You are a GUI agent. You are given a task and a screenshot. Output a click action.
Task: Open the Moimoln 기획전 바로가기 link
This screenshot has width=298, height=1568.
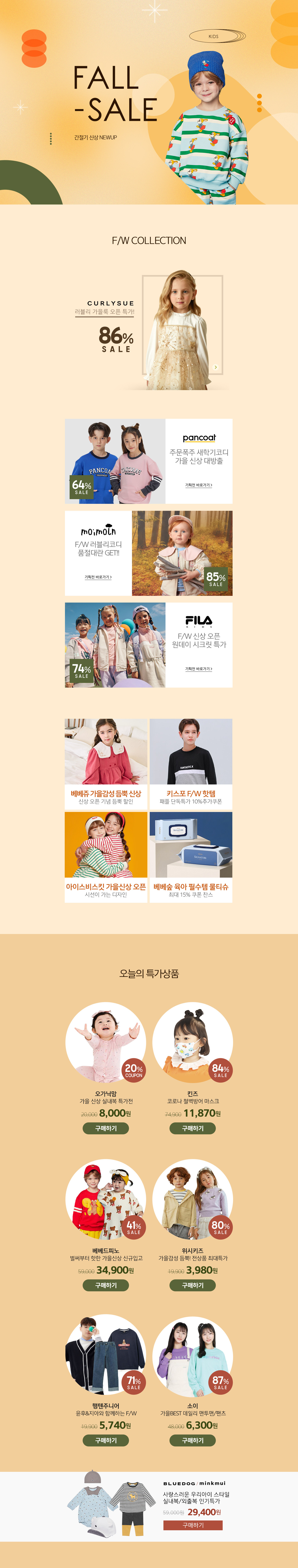pos(98,577)
